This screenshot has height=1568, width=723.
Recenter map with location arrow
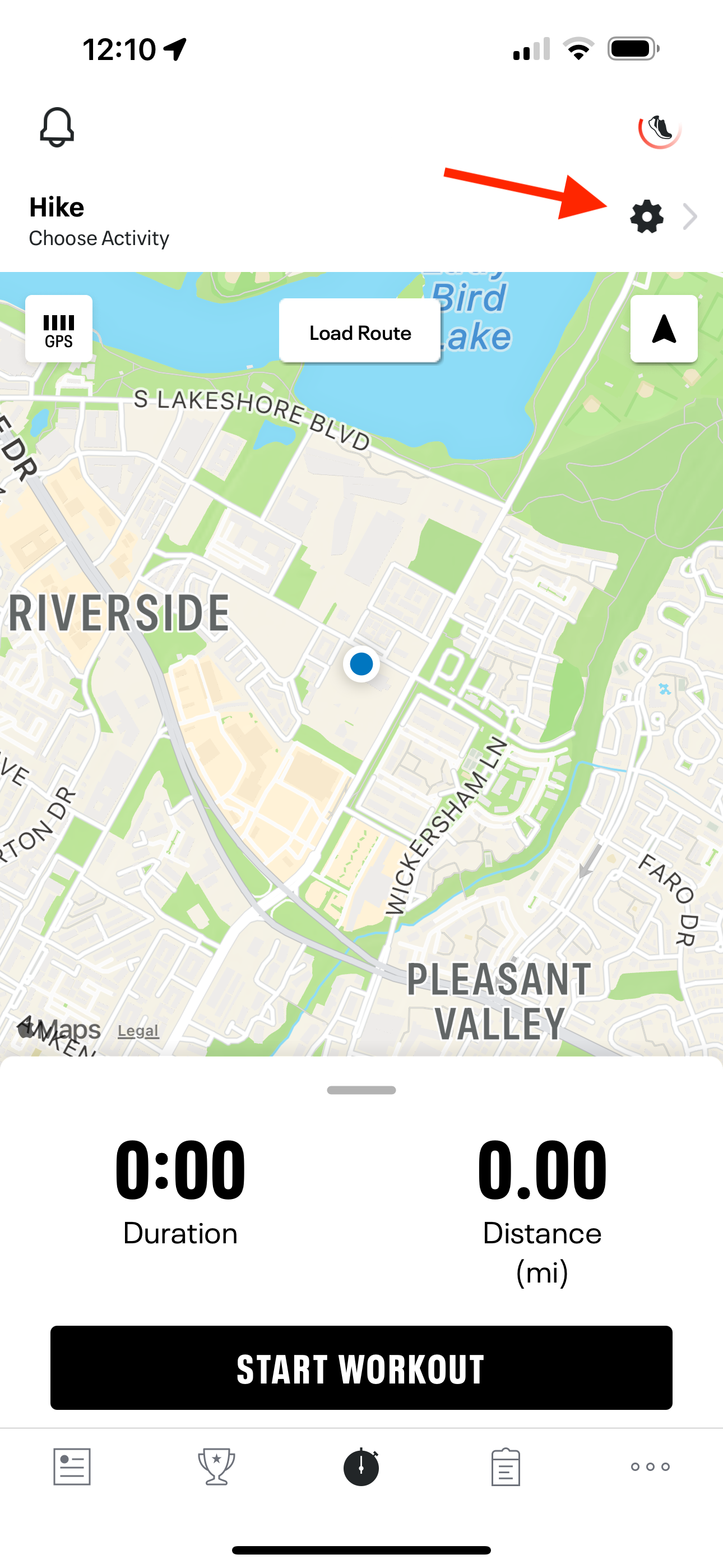pos(664,329)
